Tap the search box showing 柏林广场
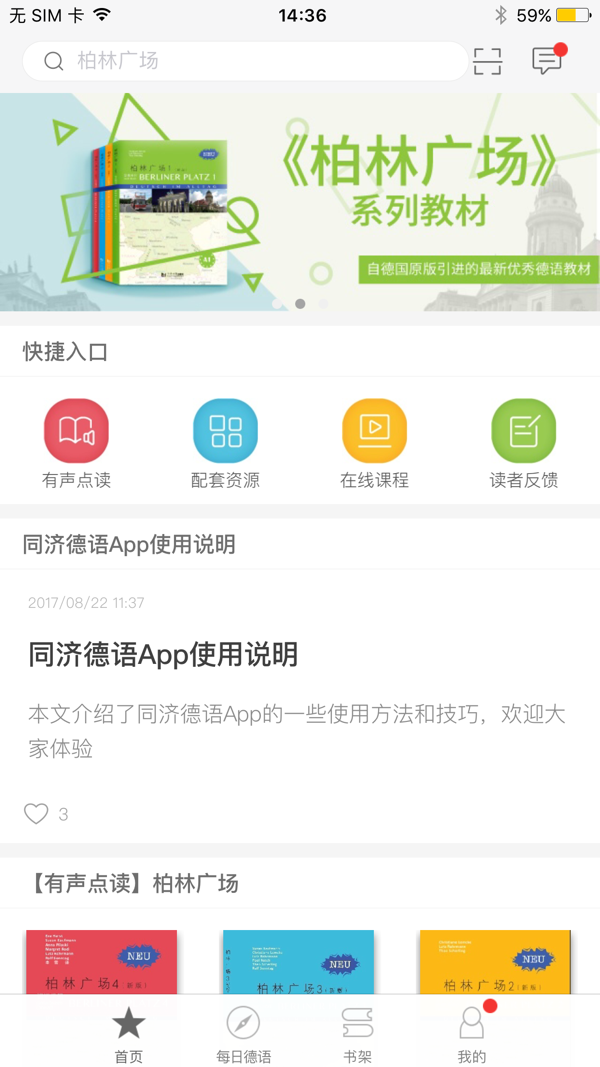Viewport: 600px width, 1067px height. click(x=245, y=61)
